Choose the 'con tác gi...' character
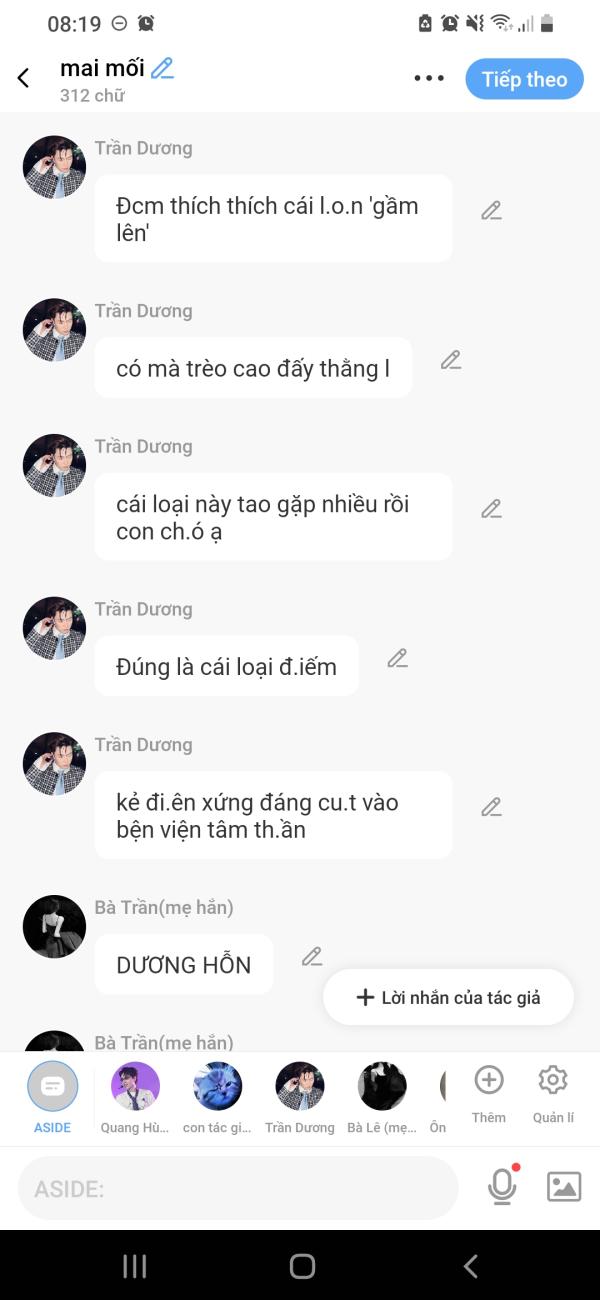Viewport: 600px width, 1300px height. 217,1098
